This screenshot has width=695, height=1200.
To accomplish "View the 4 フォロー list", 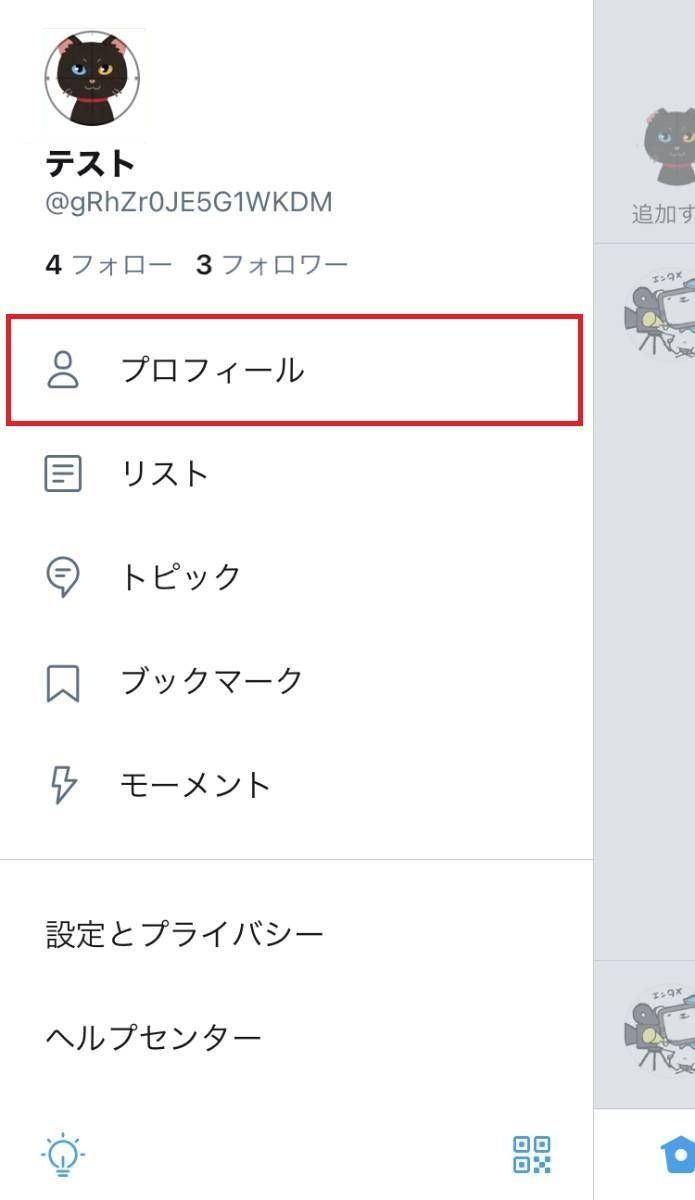I will click(109, 265).
